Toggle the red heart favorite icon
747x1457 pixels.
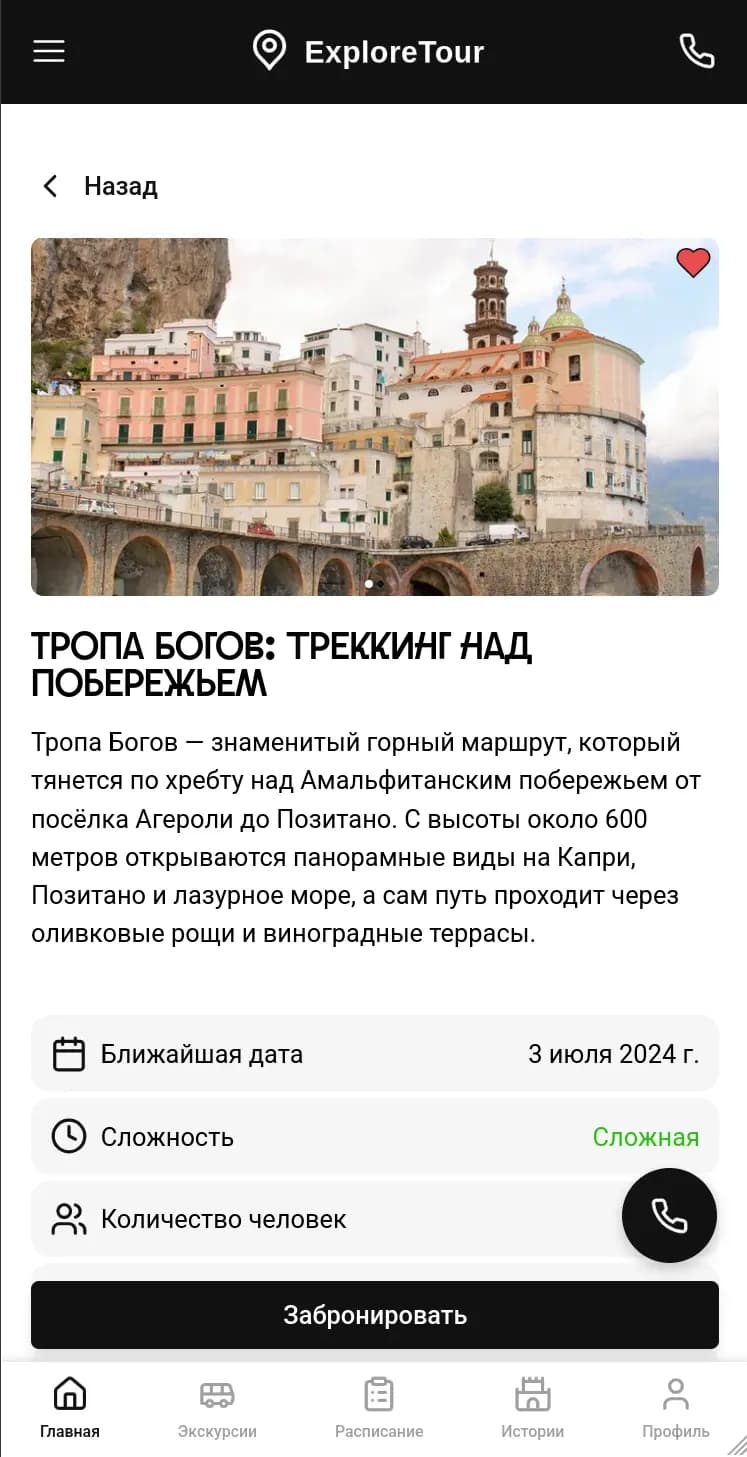point(693,263)
